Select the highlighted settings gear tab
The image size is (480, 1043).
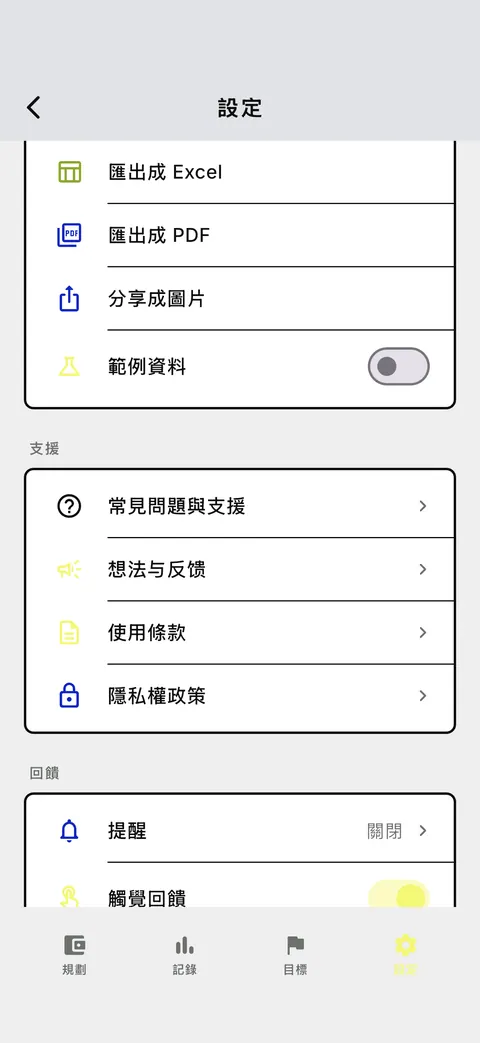coord(405,955)
